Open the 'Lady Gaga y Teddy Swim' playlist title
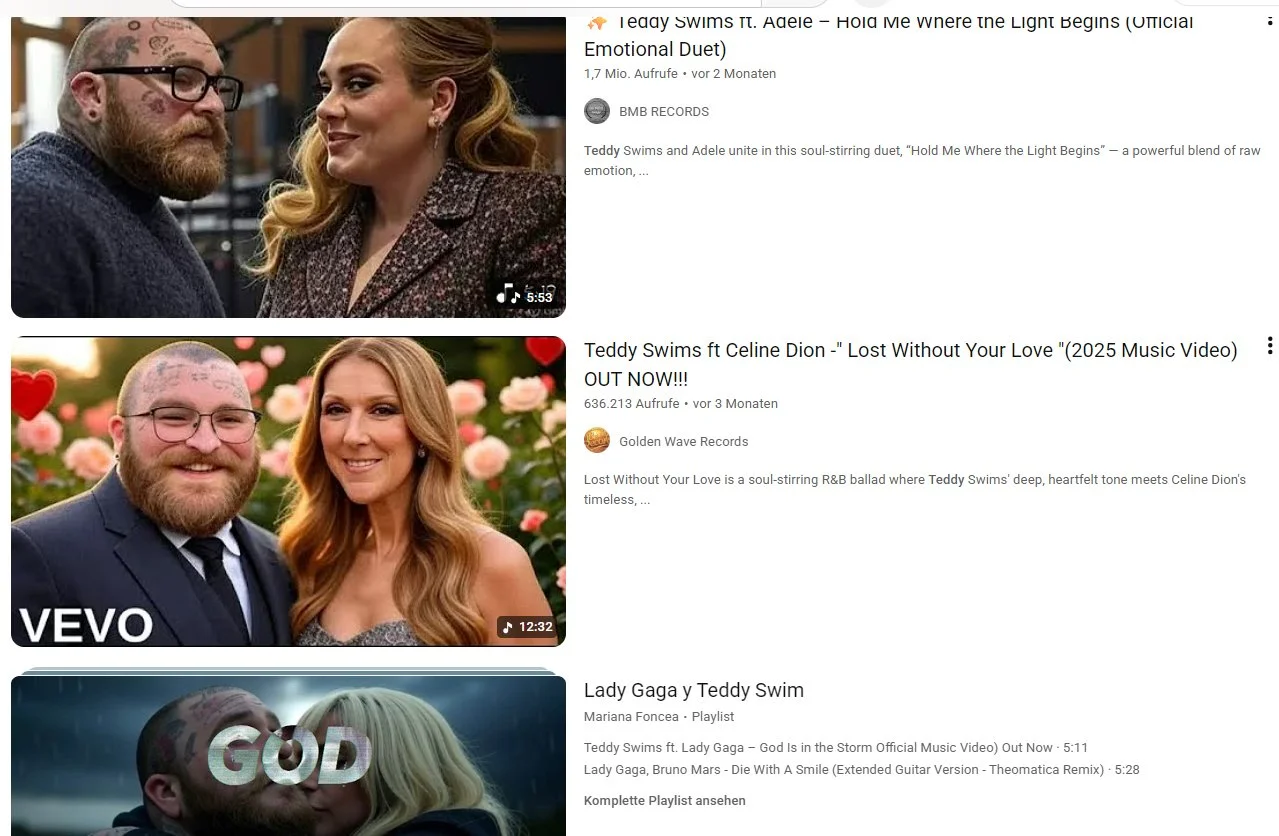The height and width of the screenshot is (836, 1279). [693, 690]
